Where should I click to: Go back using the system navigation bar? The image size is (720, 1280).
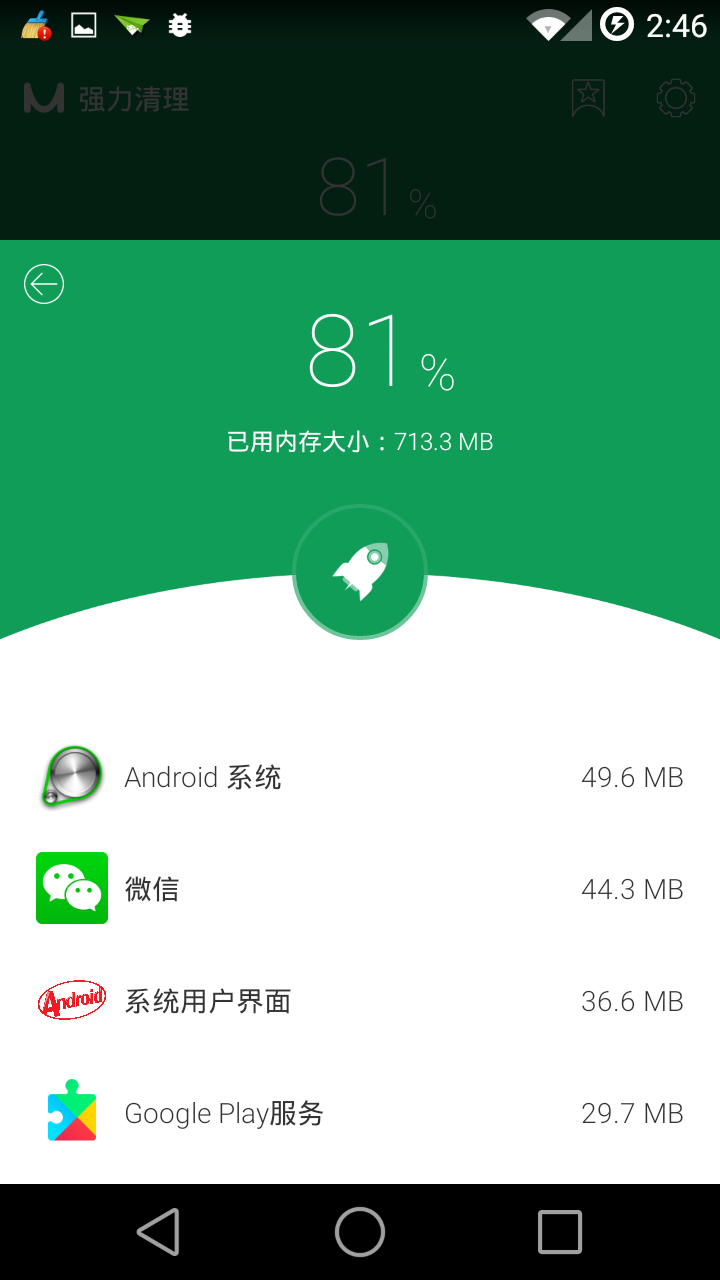159,1231
